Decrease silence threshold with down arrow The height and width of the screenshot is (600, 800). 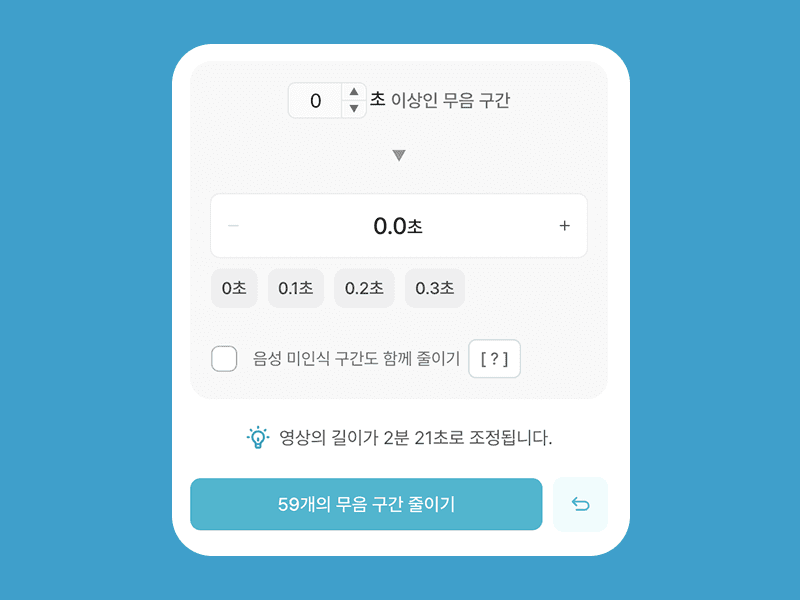pos(354,109)
